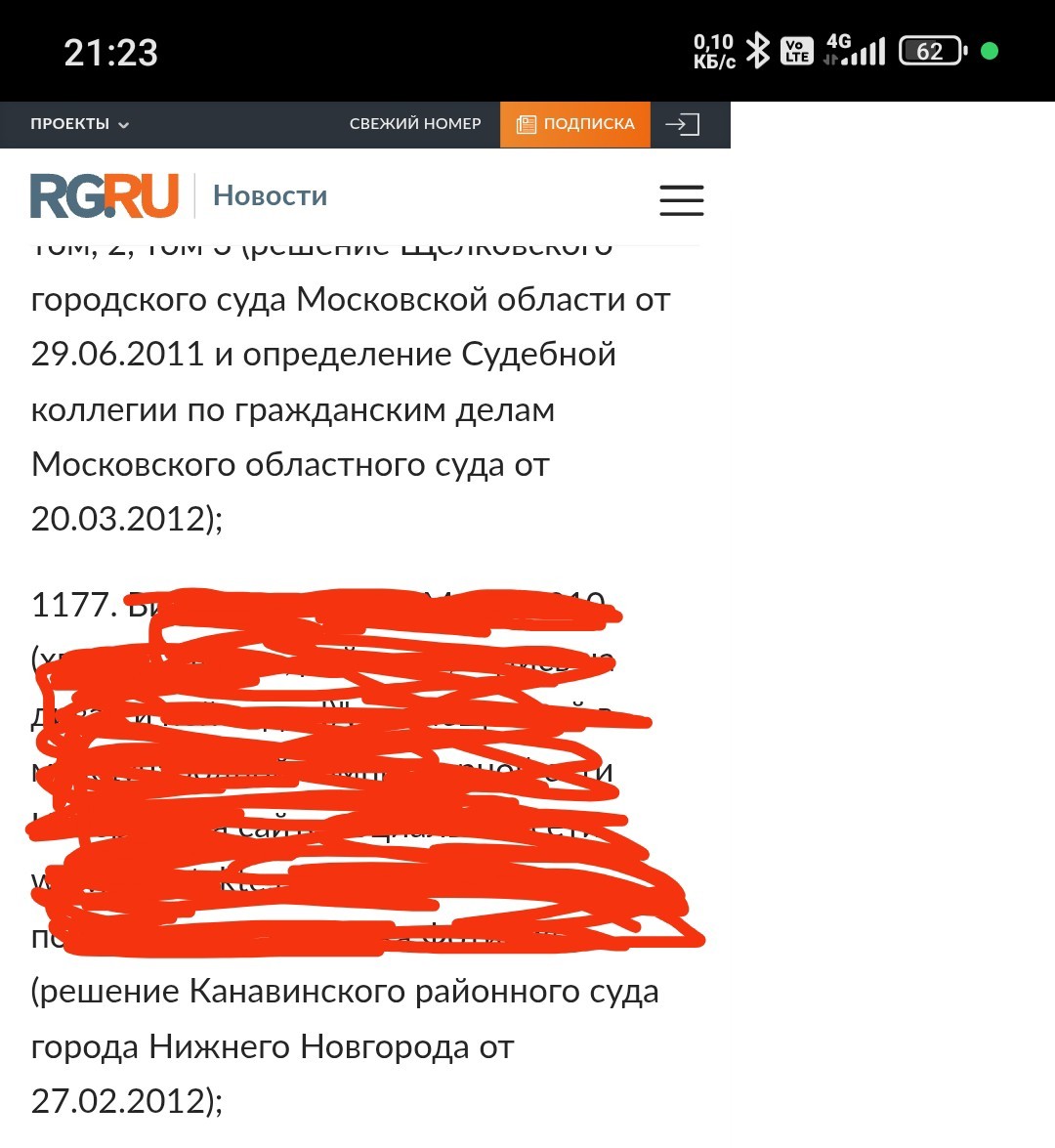Tap the RG.RU logo to go home
Image resolution: width=1055 pixels, height=1148 pixels.
(x=104, y=195)
